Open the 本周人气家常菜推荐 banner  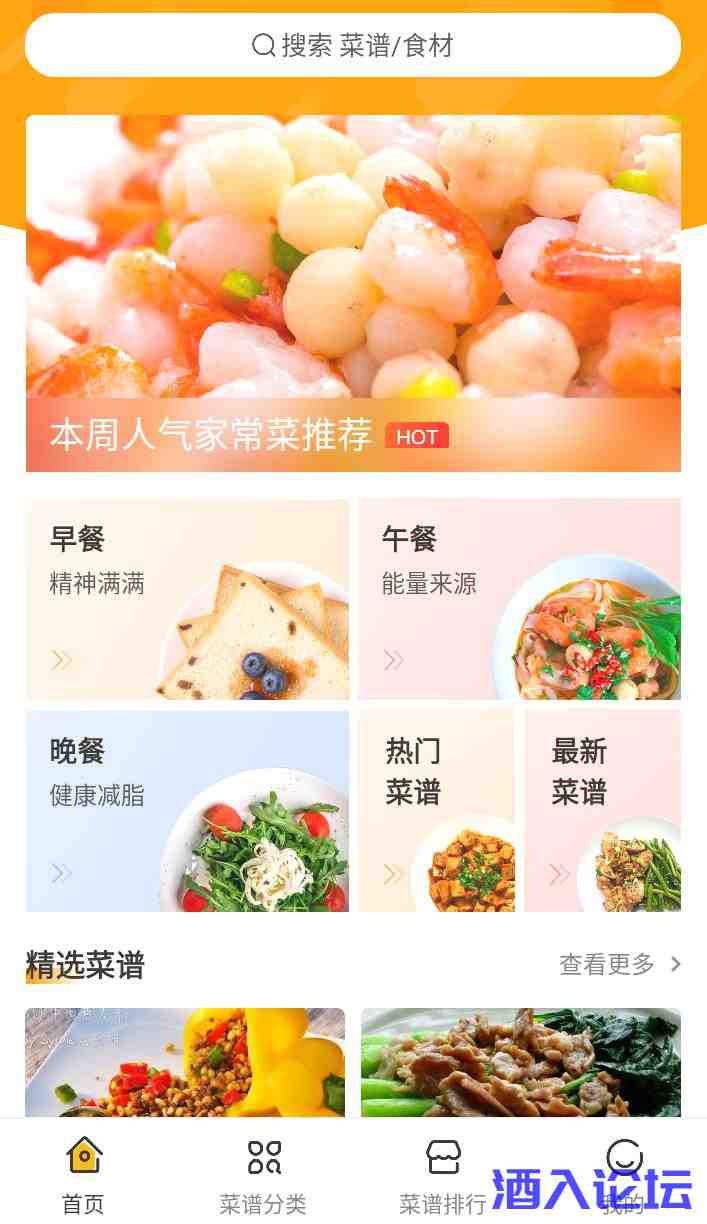click(353, 293)
